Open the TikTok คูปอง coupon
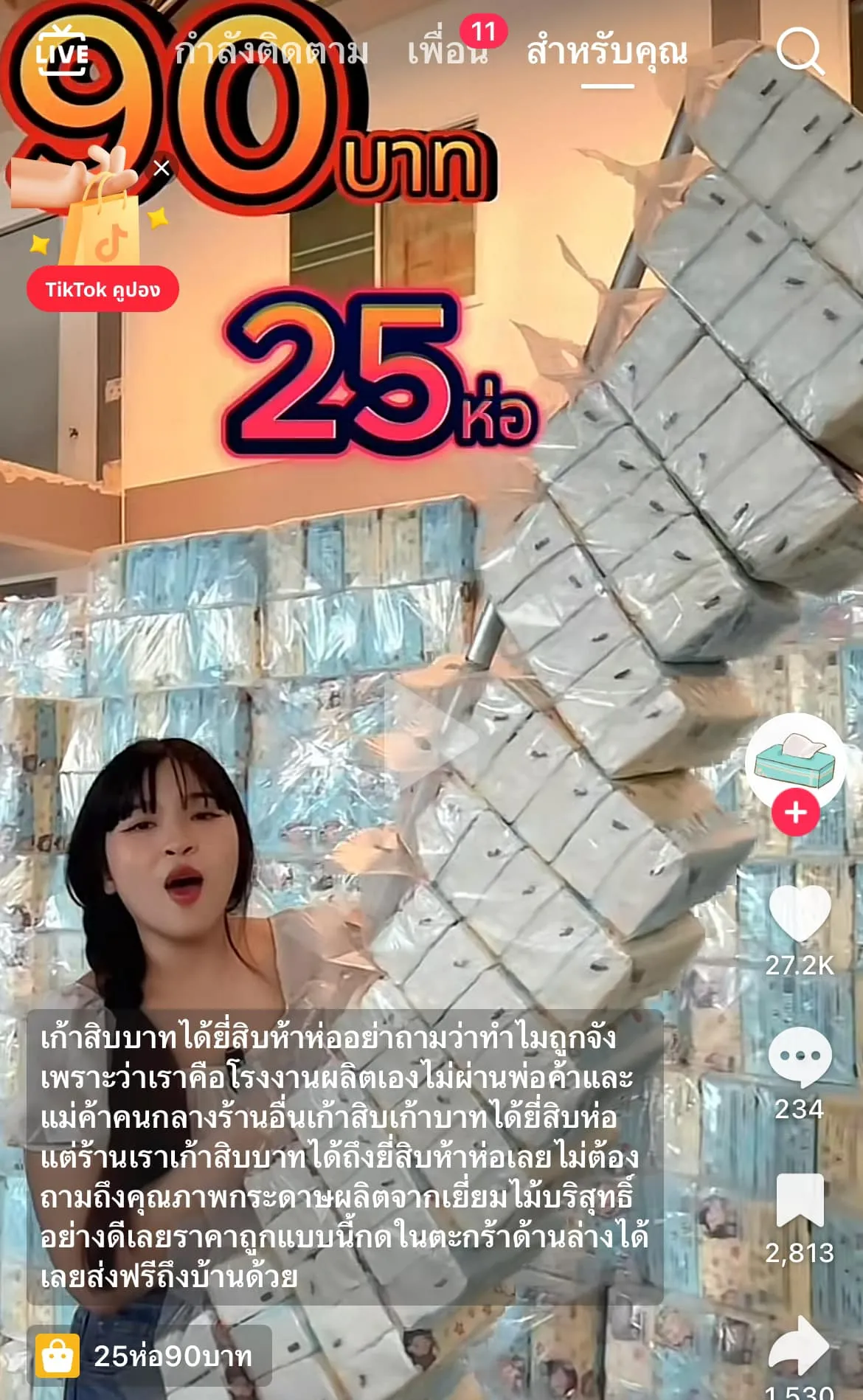Viewport: 863px width, 1400px height. (103, 289)
